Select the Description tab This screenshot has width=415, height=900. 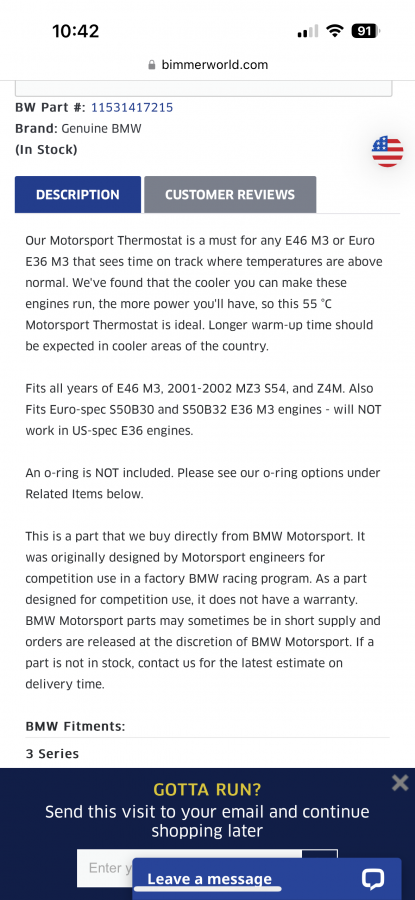click(x=77, y=195)
